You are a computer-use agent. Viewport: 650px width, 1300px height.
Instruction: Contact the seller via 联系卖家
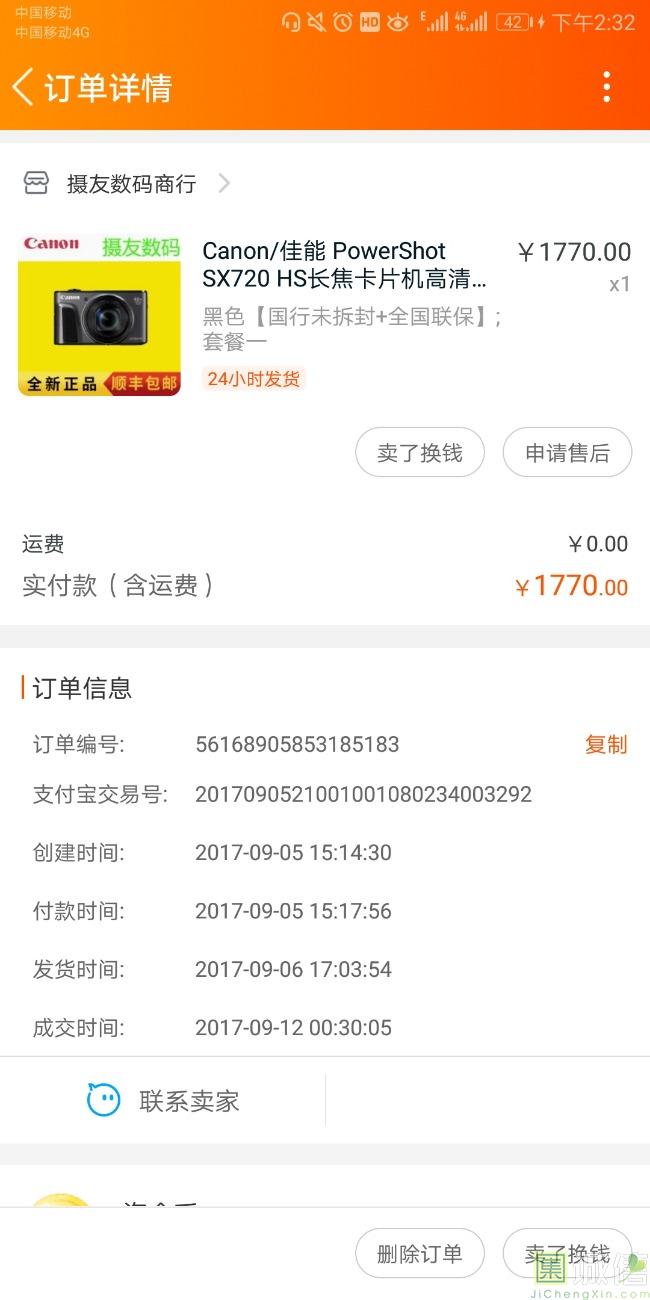(163, 1101)
